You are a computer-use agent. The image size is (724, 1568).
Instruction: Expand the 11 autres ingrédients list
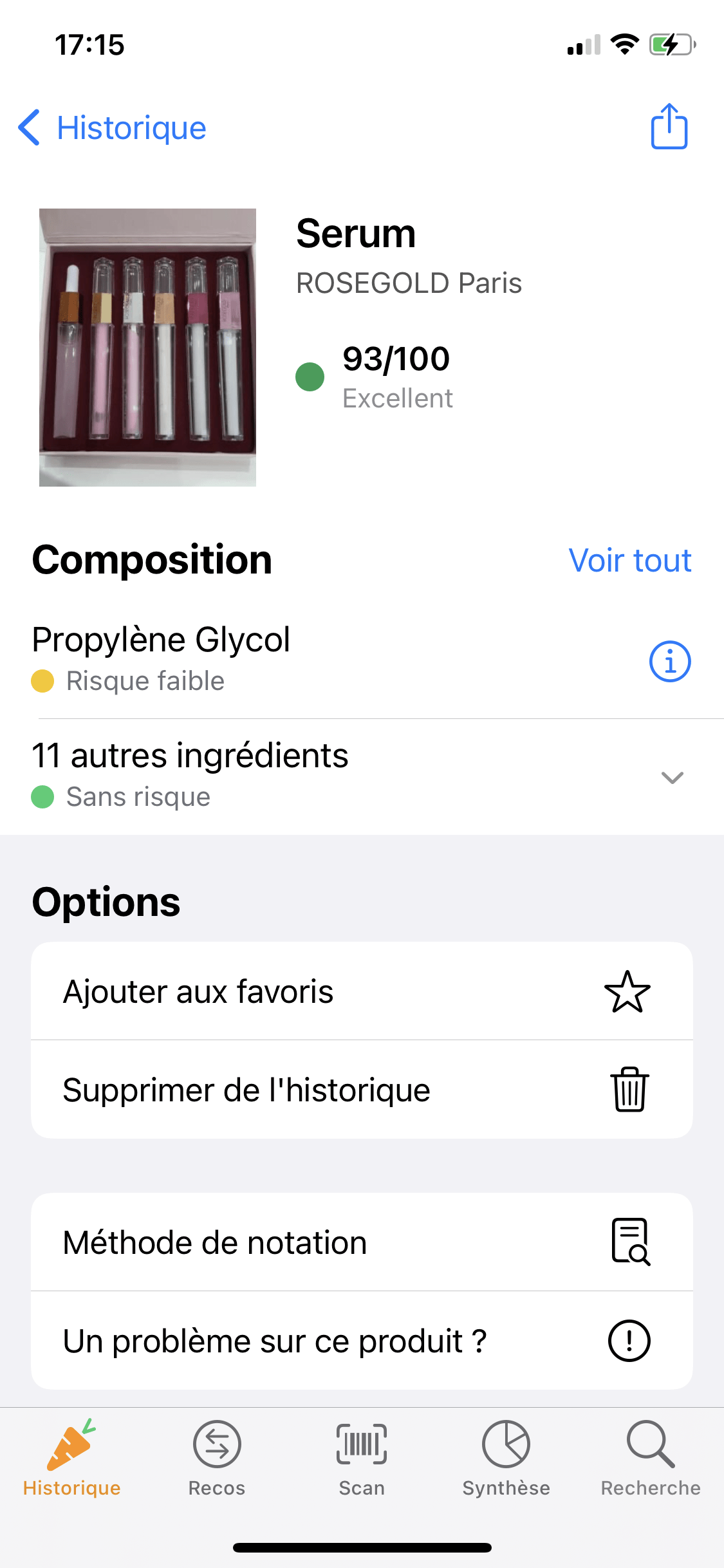pos(671,777)
